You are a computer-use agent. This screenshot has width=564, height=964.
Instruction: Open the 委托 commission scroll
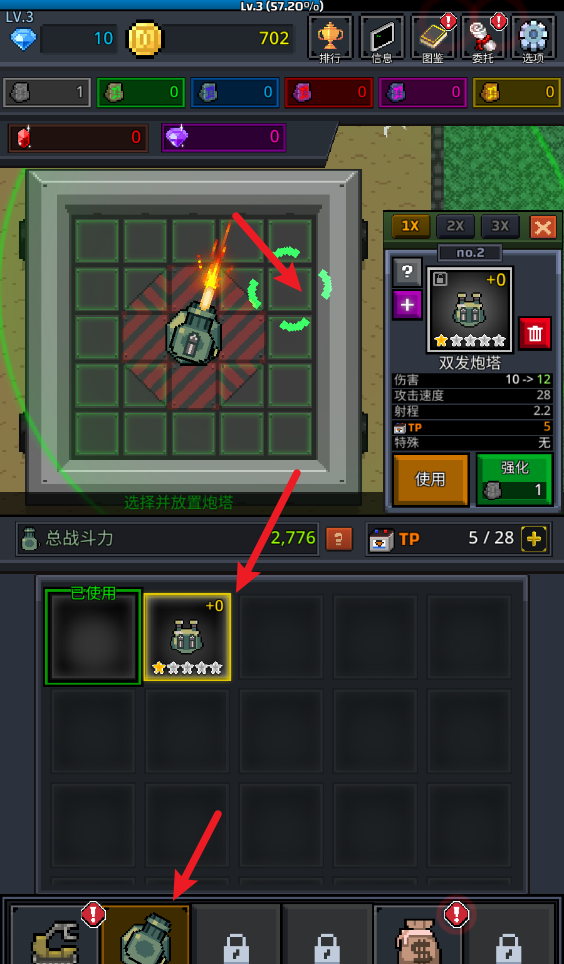pos(483,38)
